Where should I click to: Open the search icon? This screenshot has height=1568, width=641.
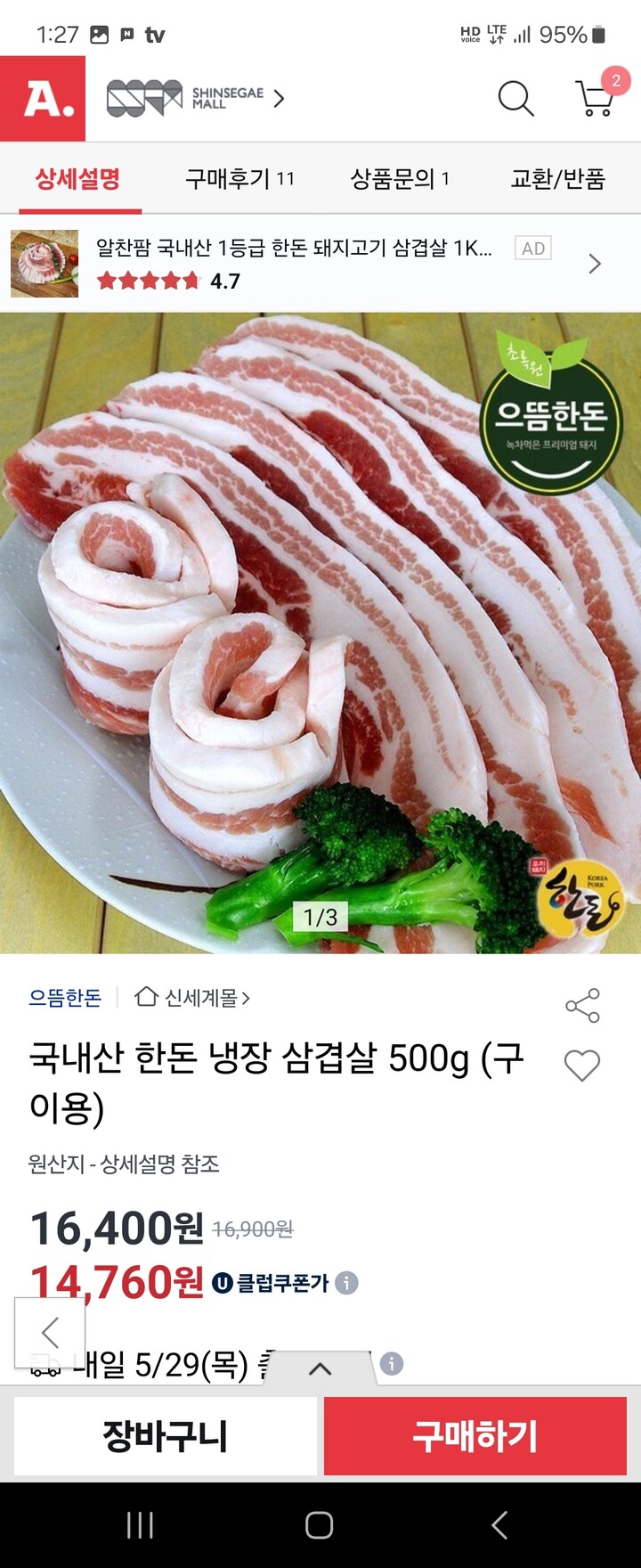tap(515, 100)
